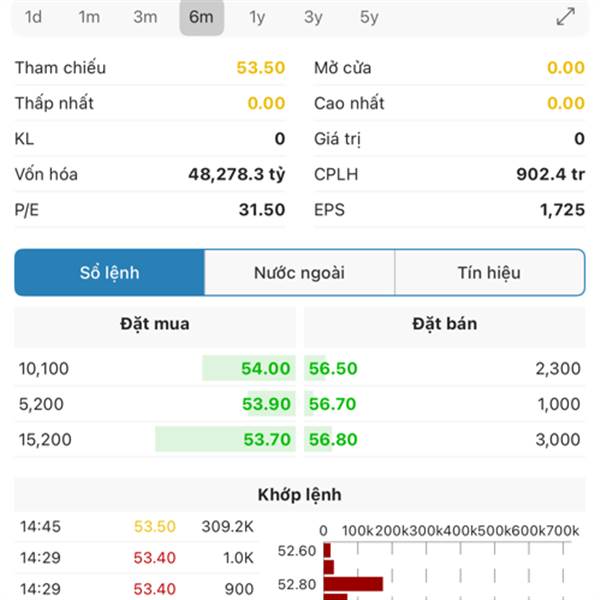Switch to Nước ngoài tab
The image size is (600, 600).
click(x=299, y=272)
